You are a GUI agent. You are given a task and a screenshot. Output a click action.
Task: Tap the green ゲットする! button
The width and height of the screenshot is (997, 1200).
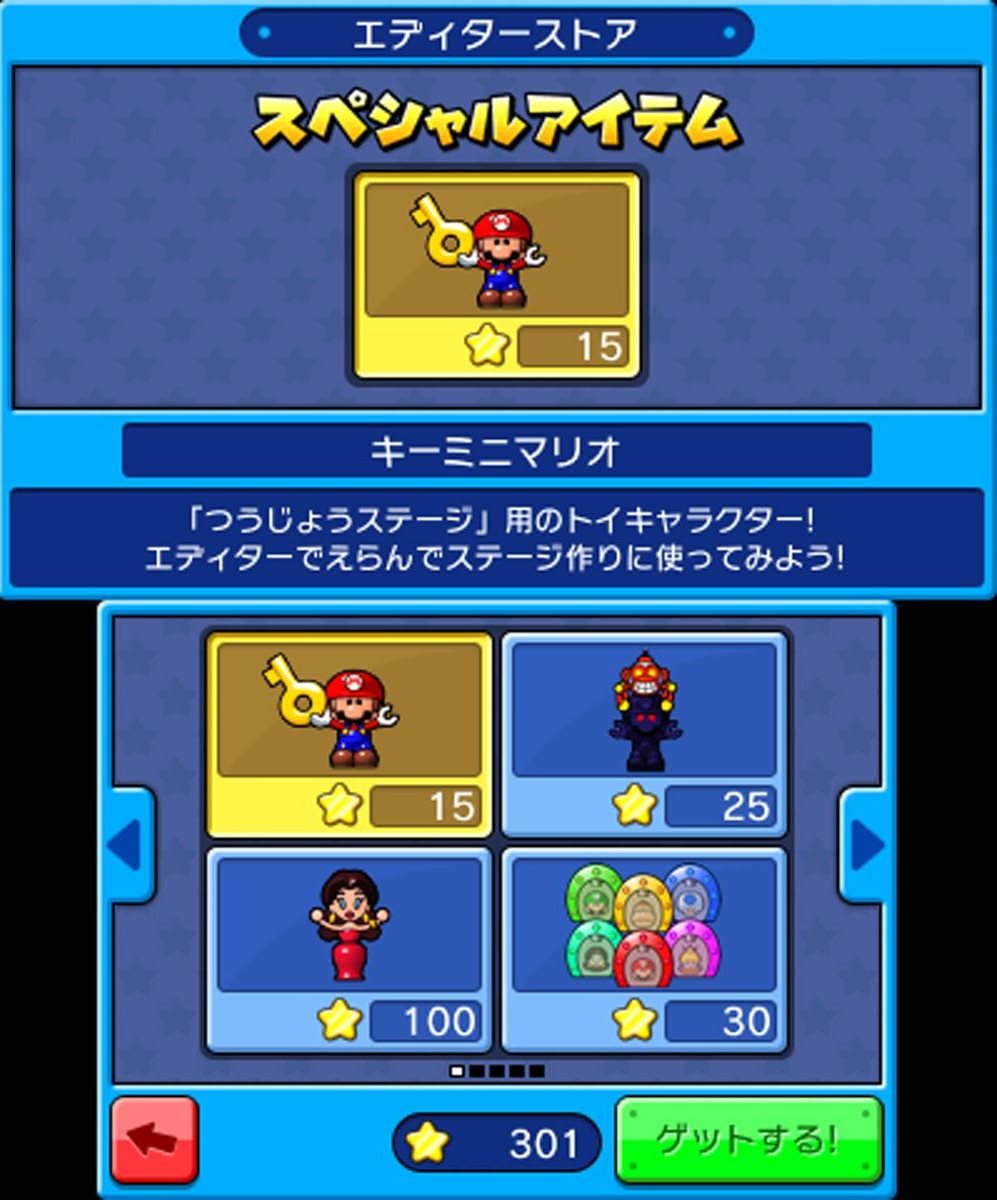pyautogui.click(x=749, y=1141)
